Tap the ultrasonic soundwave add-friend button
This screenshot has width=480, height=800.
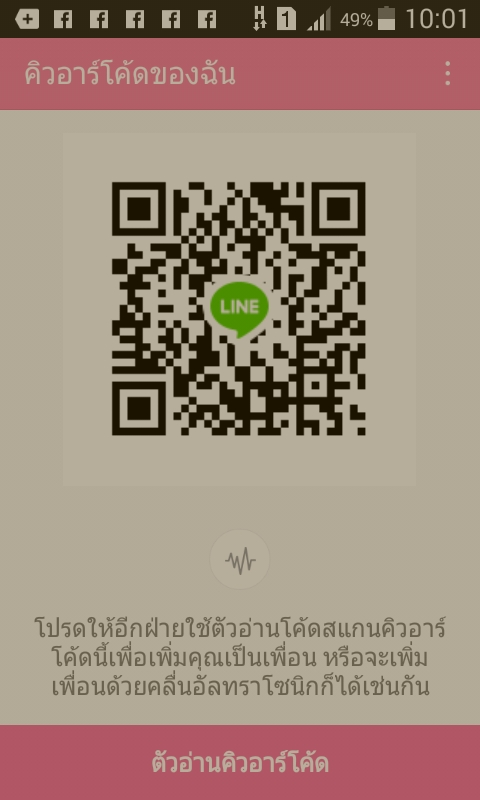(x=240, y=560)
